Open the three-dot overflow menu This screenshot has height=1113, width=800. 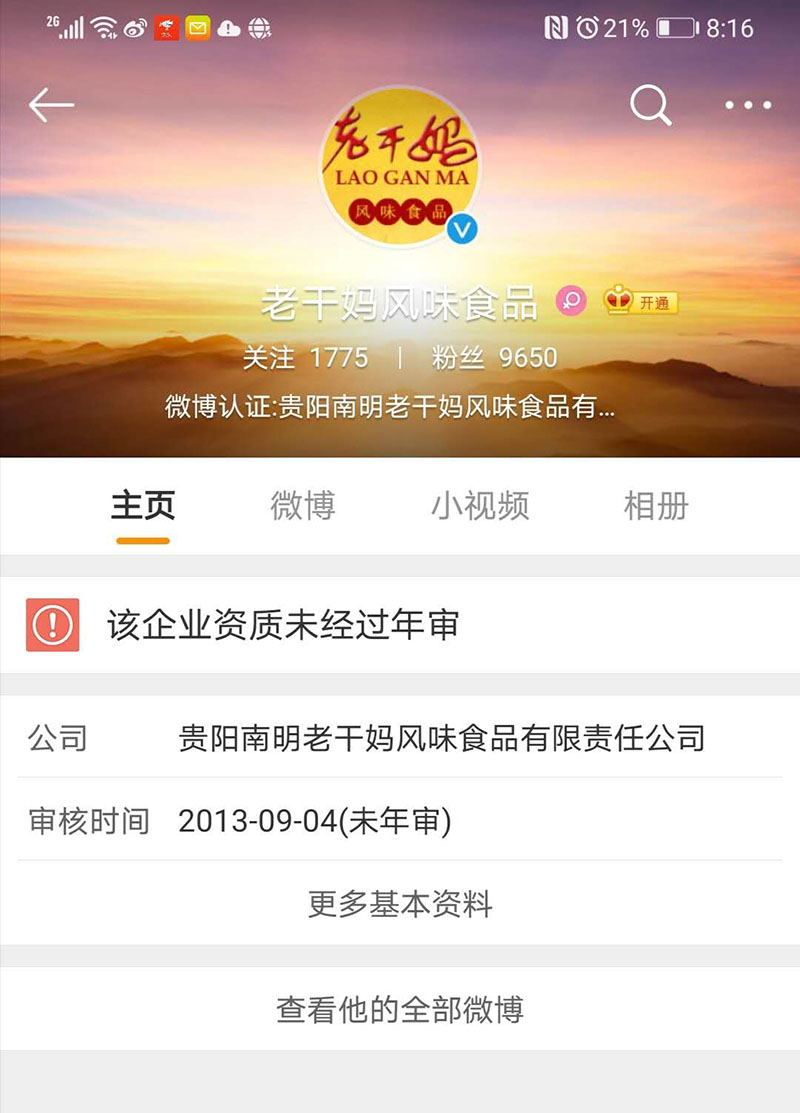click(x=748, y=105)
